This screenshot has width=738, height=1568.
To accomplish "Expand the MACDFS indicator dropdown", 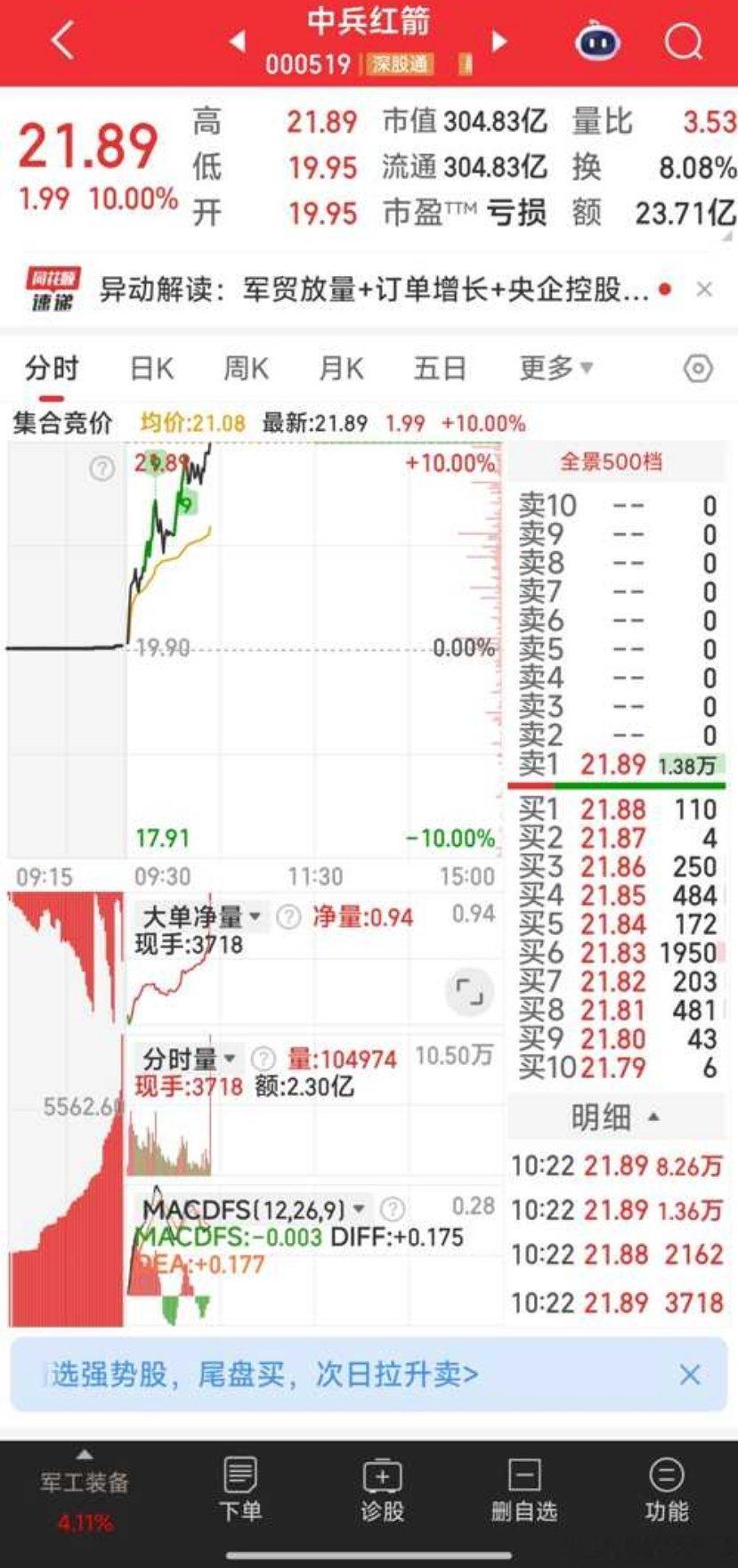I will tap(255, 1209).
